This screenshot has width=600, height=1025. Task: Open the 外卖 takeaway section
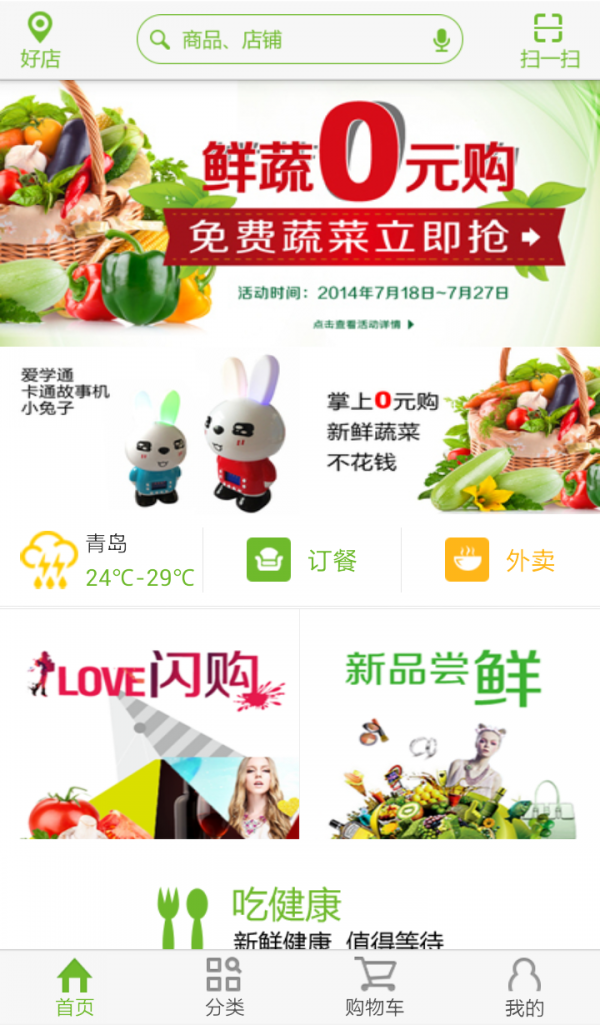(x=500, y=560)
